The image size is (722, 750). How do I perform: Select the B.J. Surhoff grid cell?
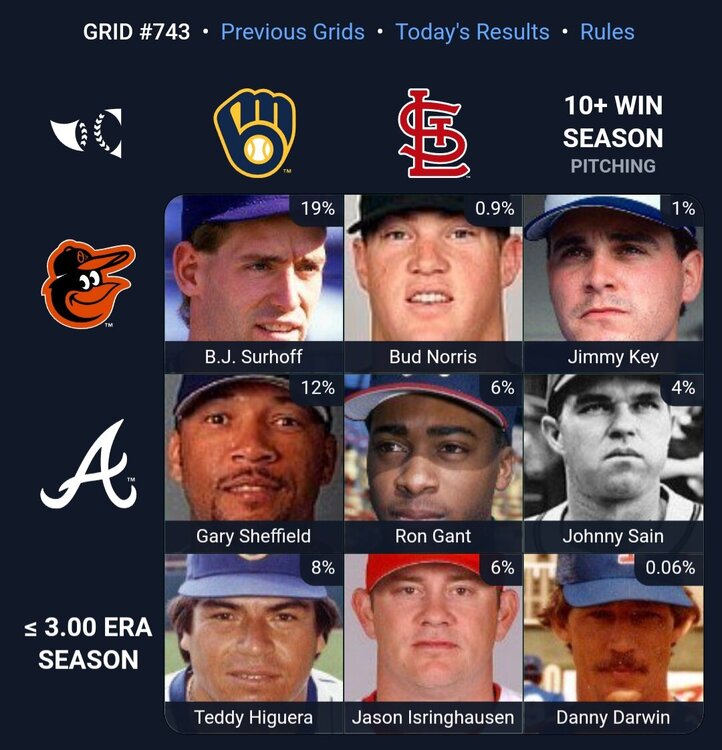254,283
